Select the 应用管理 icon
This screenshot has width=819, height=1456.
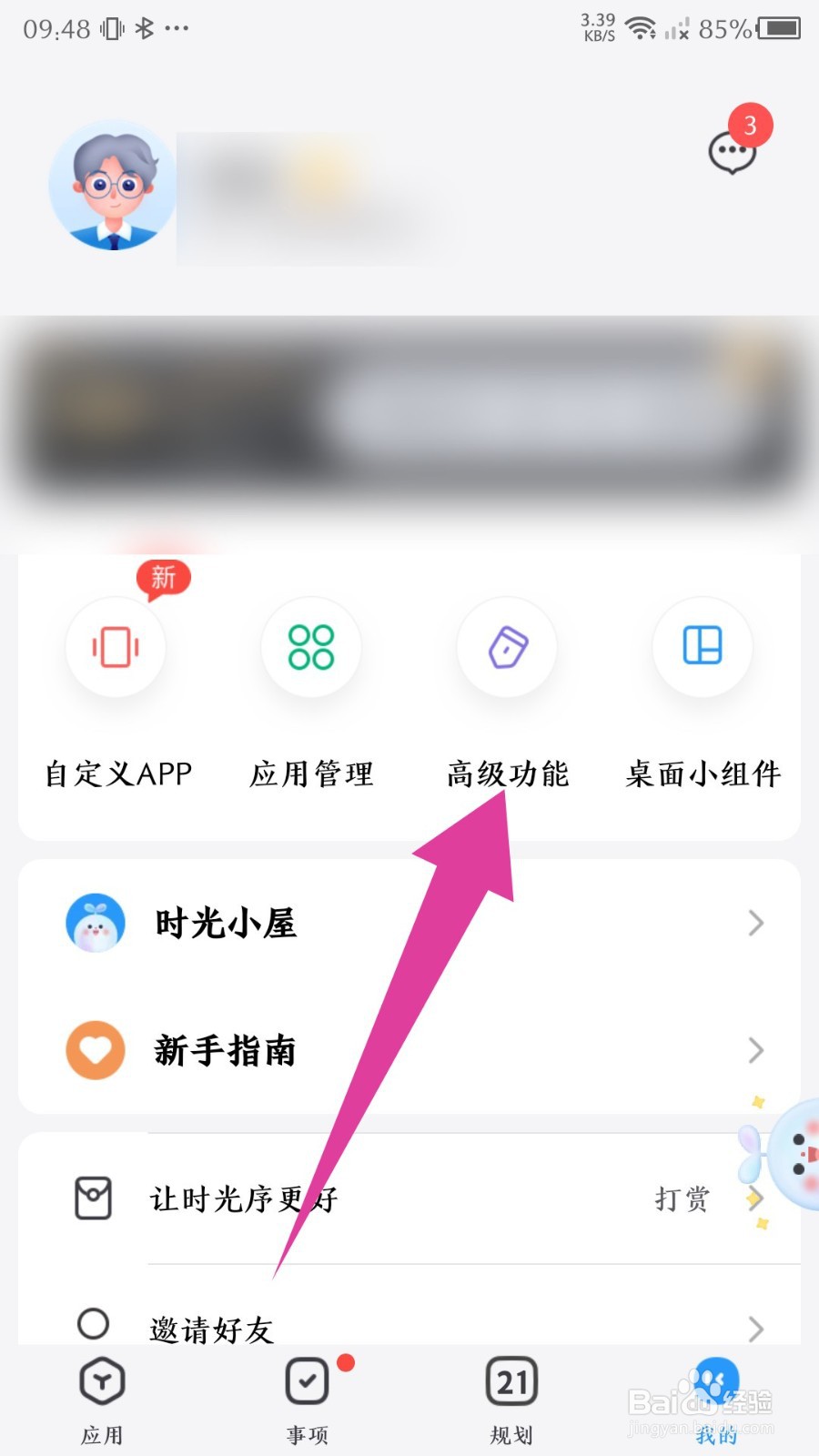[311, 647]
